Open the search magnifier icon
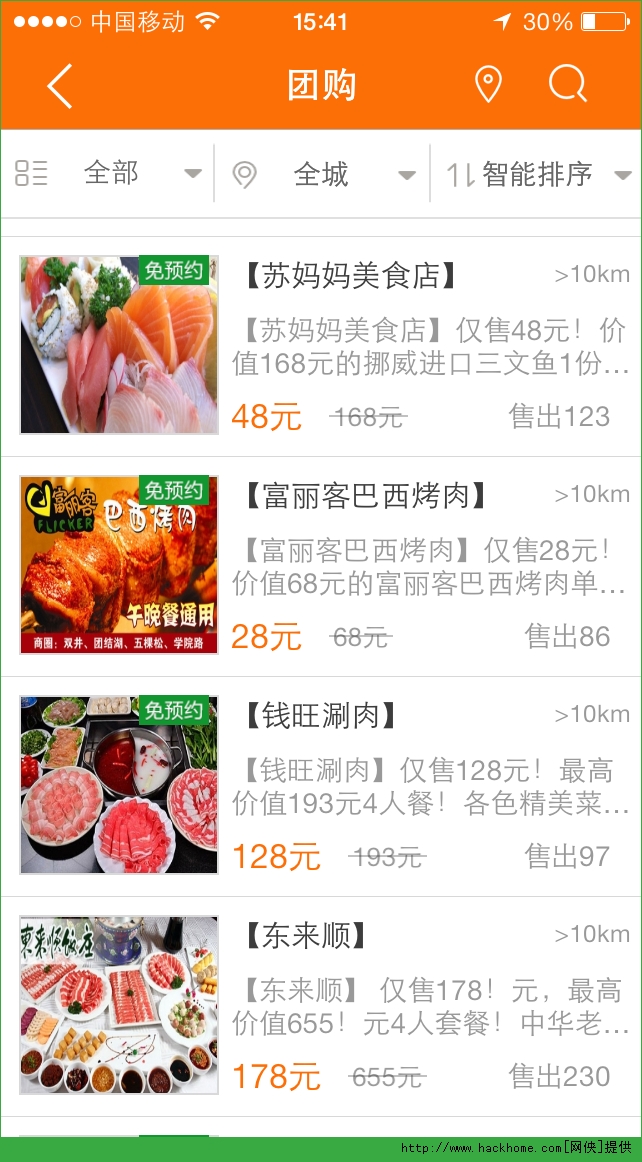This screenshot has width=642, height=1162. (567, 85)
